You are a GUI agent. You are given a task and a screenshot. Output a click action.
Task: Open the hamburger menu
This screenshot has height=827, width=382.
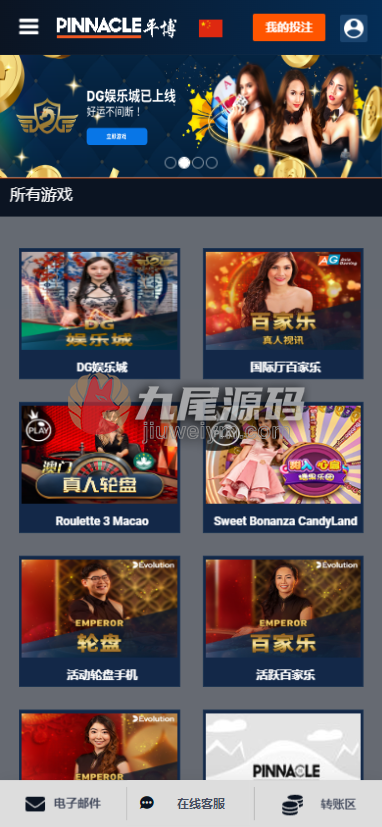click(x=28, y=27)
